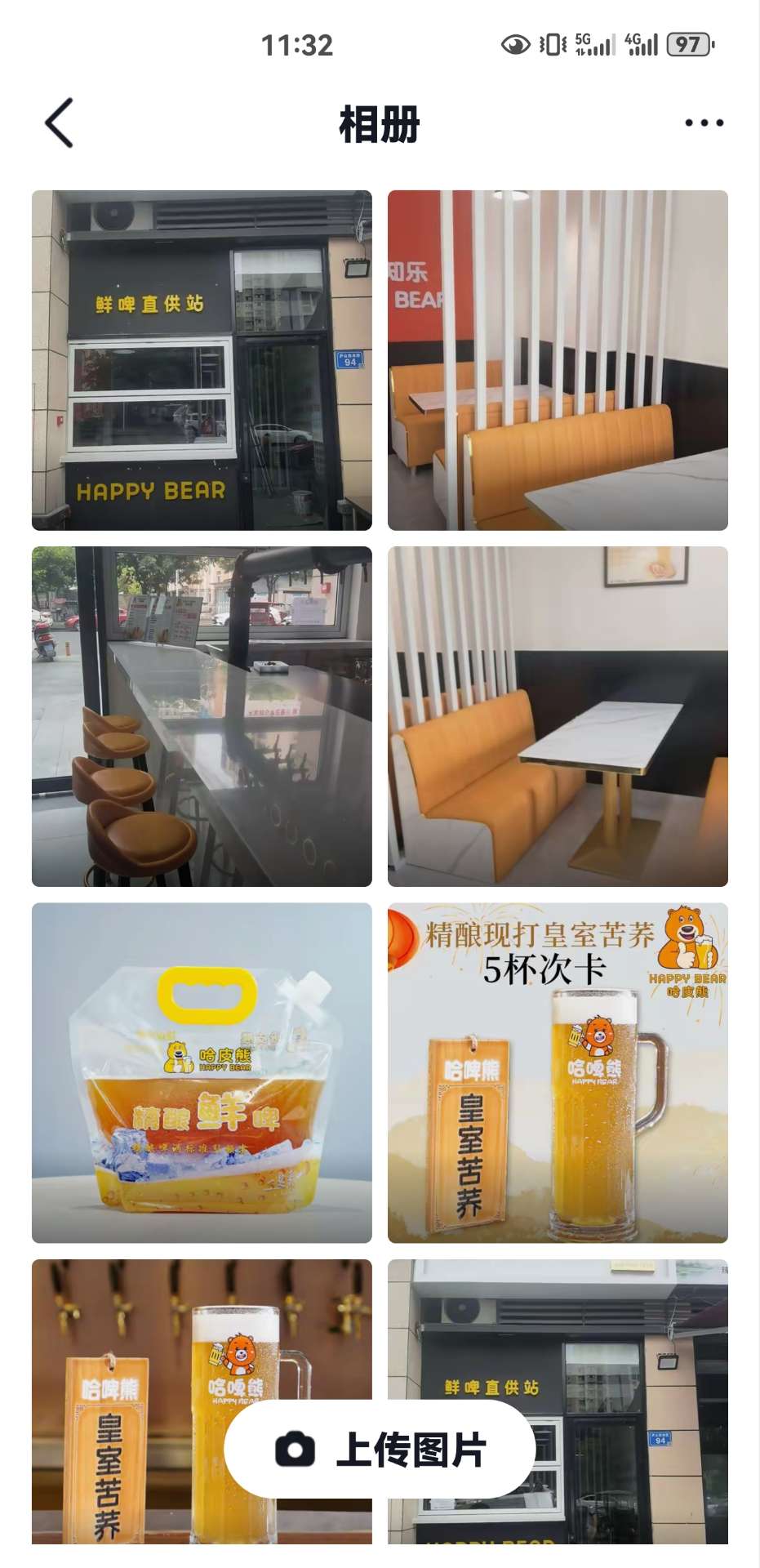The image size is (760, 1568).
Task: Tap the 上传图片 upload button
Action: pos(380,1450)
